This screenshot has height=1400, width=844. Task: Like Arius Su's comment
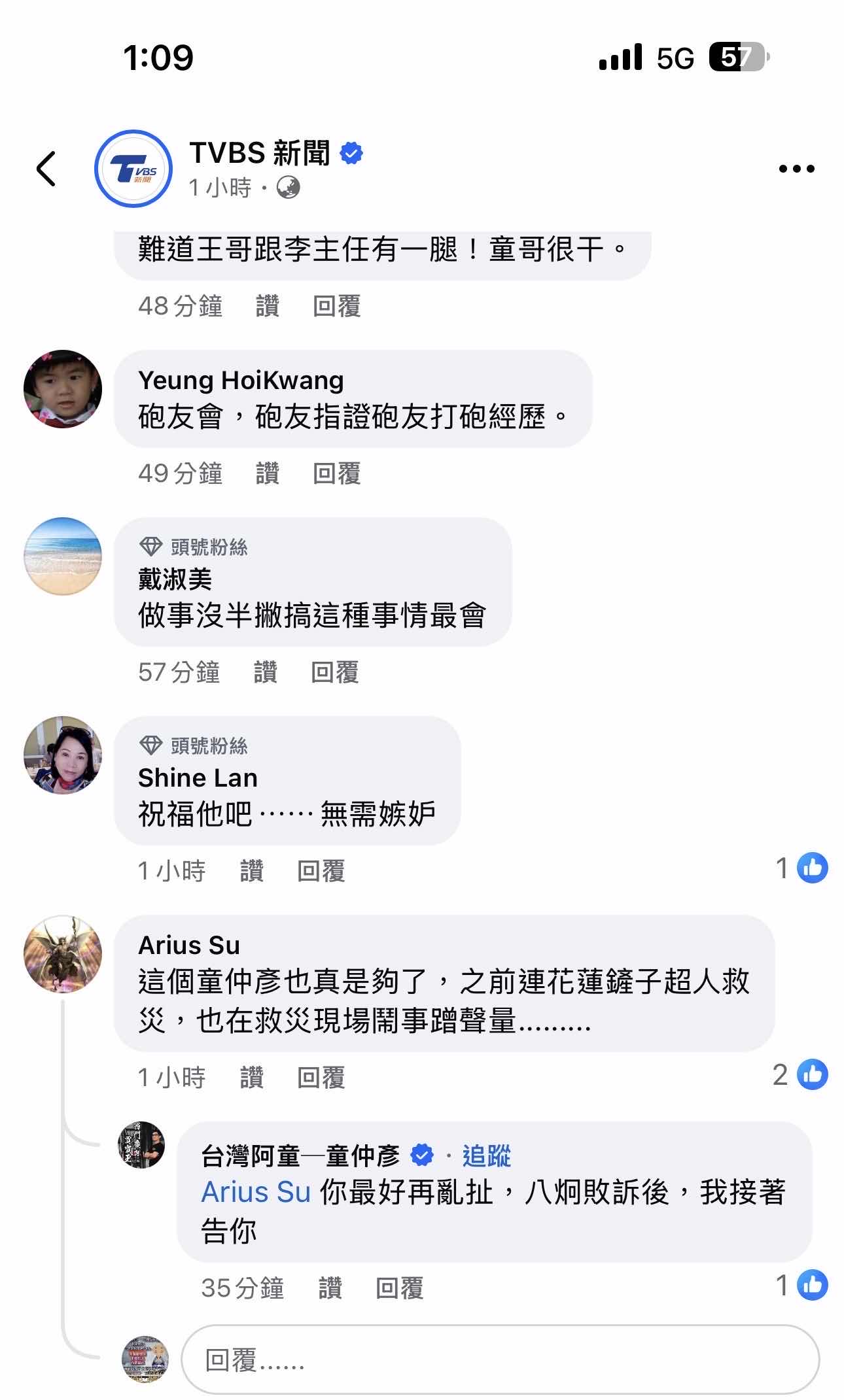251,1078
